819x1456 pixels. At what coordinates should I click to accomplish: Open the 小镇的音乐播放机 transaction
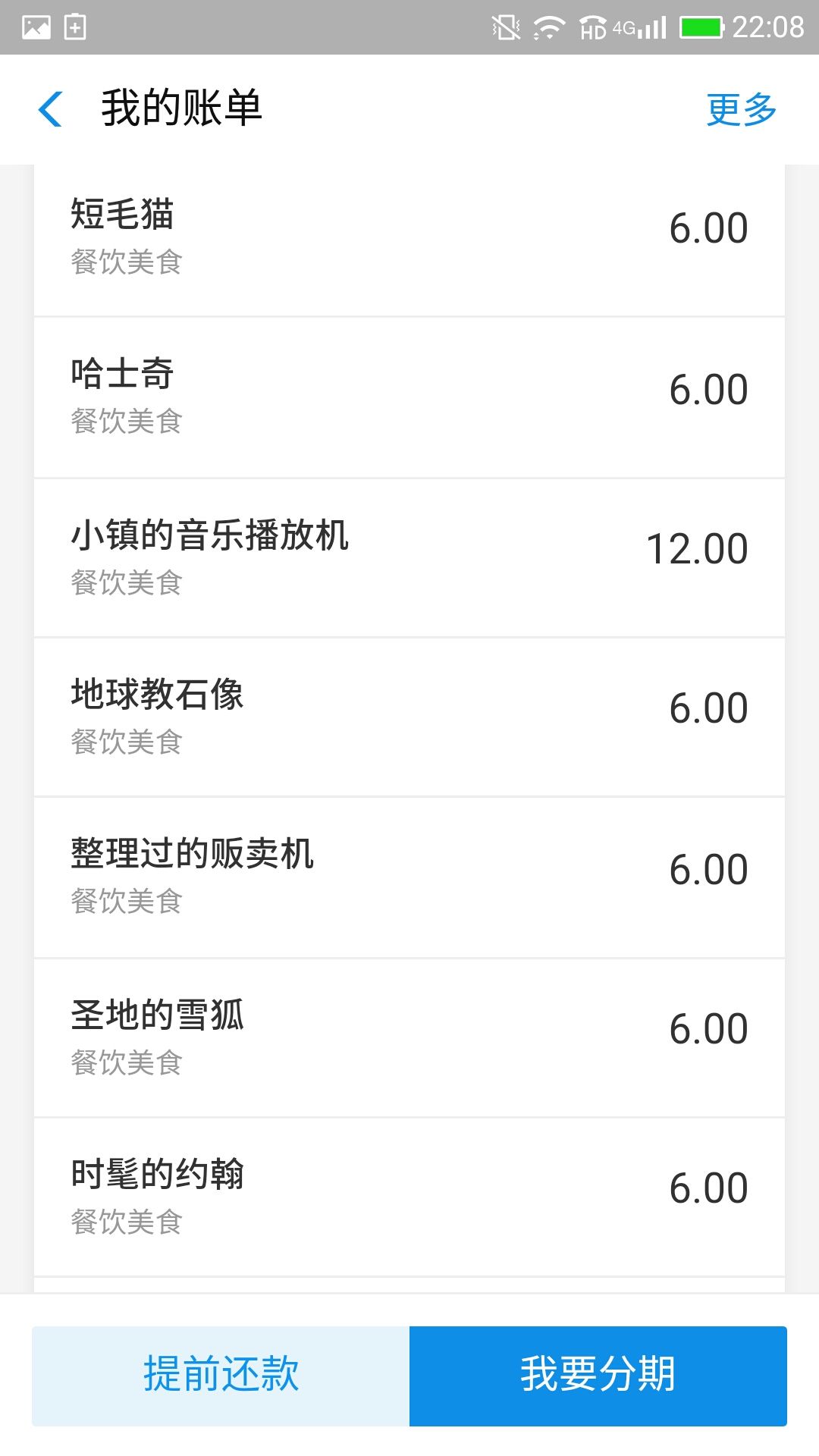[409, 557]
